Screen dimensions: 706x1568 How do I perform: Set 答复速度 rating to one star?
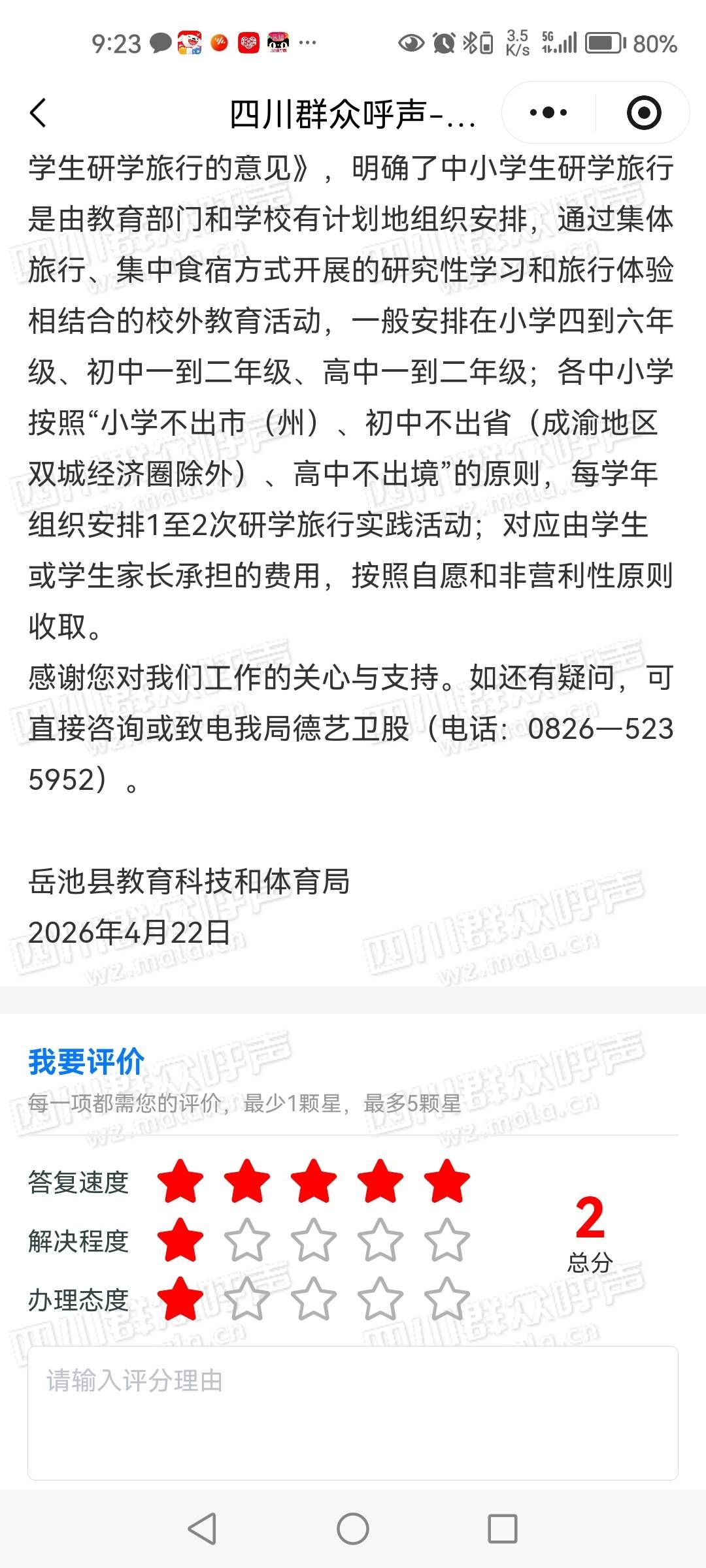click(x=180, y=1181)
